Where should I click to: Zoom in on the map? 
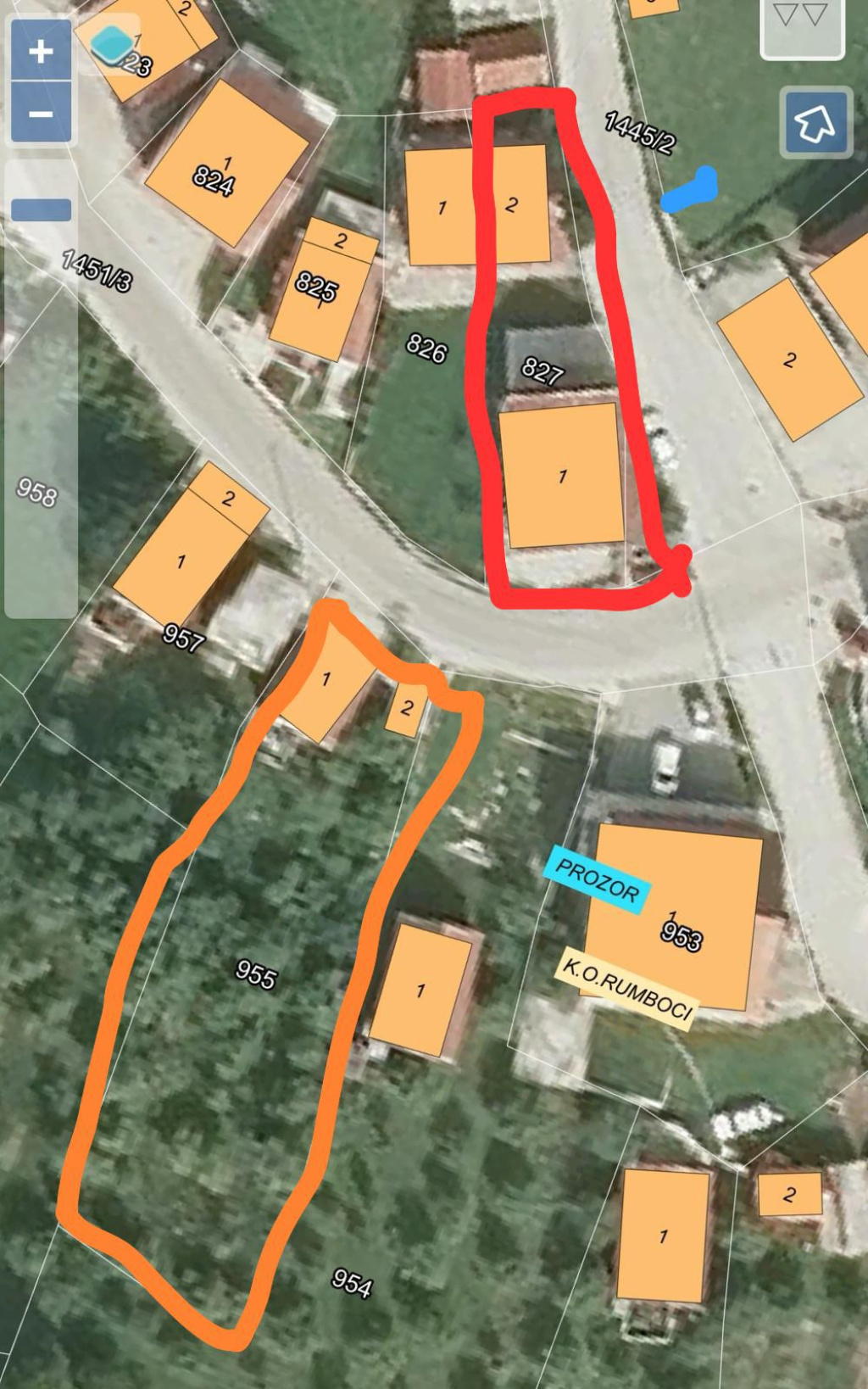(x=41, y=52)
